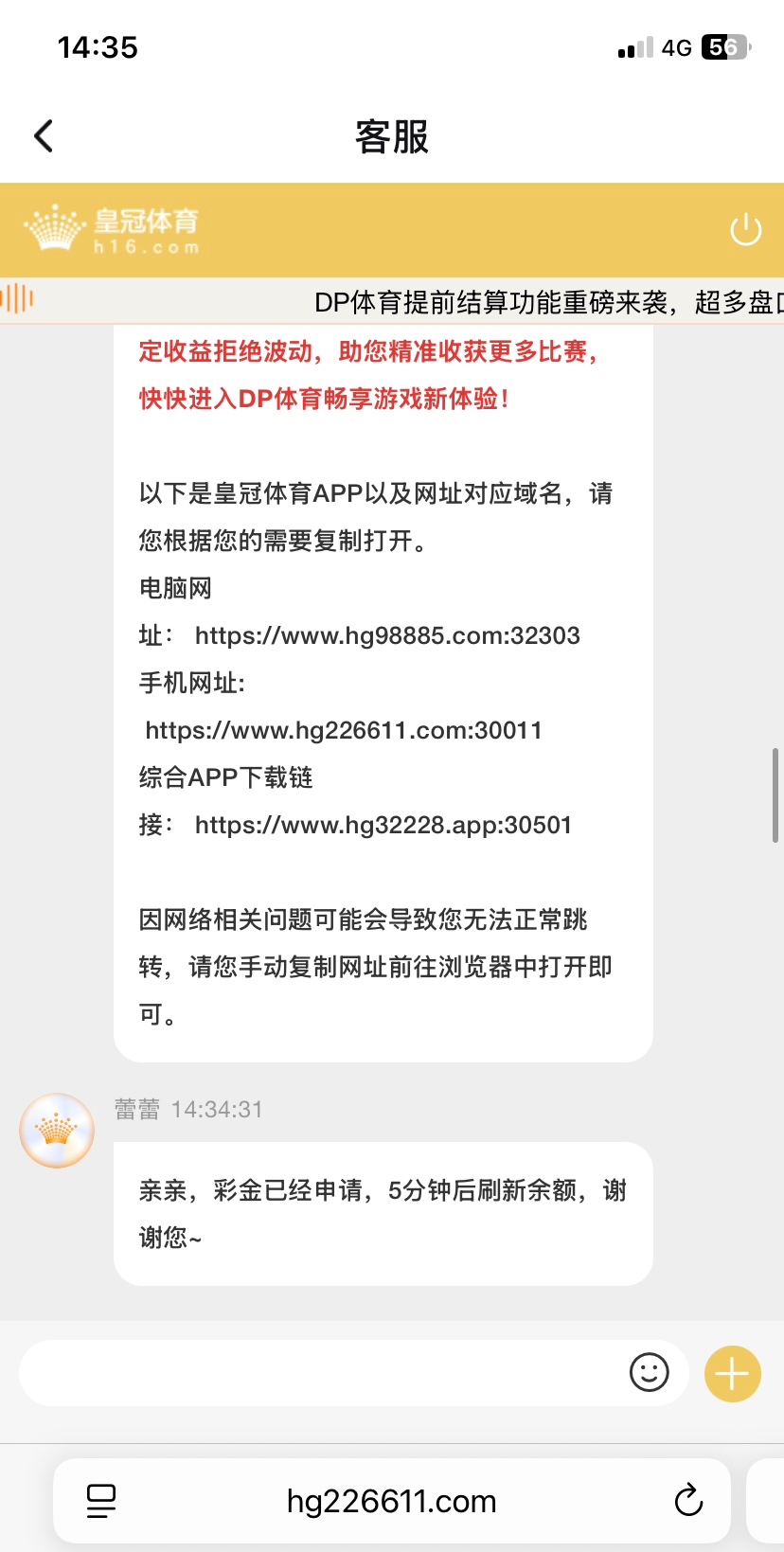The height and width of the screenshot is (1552, 784).
Task: Tap the hg226611.com address bar
Action: point(391,1501)
